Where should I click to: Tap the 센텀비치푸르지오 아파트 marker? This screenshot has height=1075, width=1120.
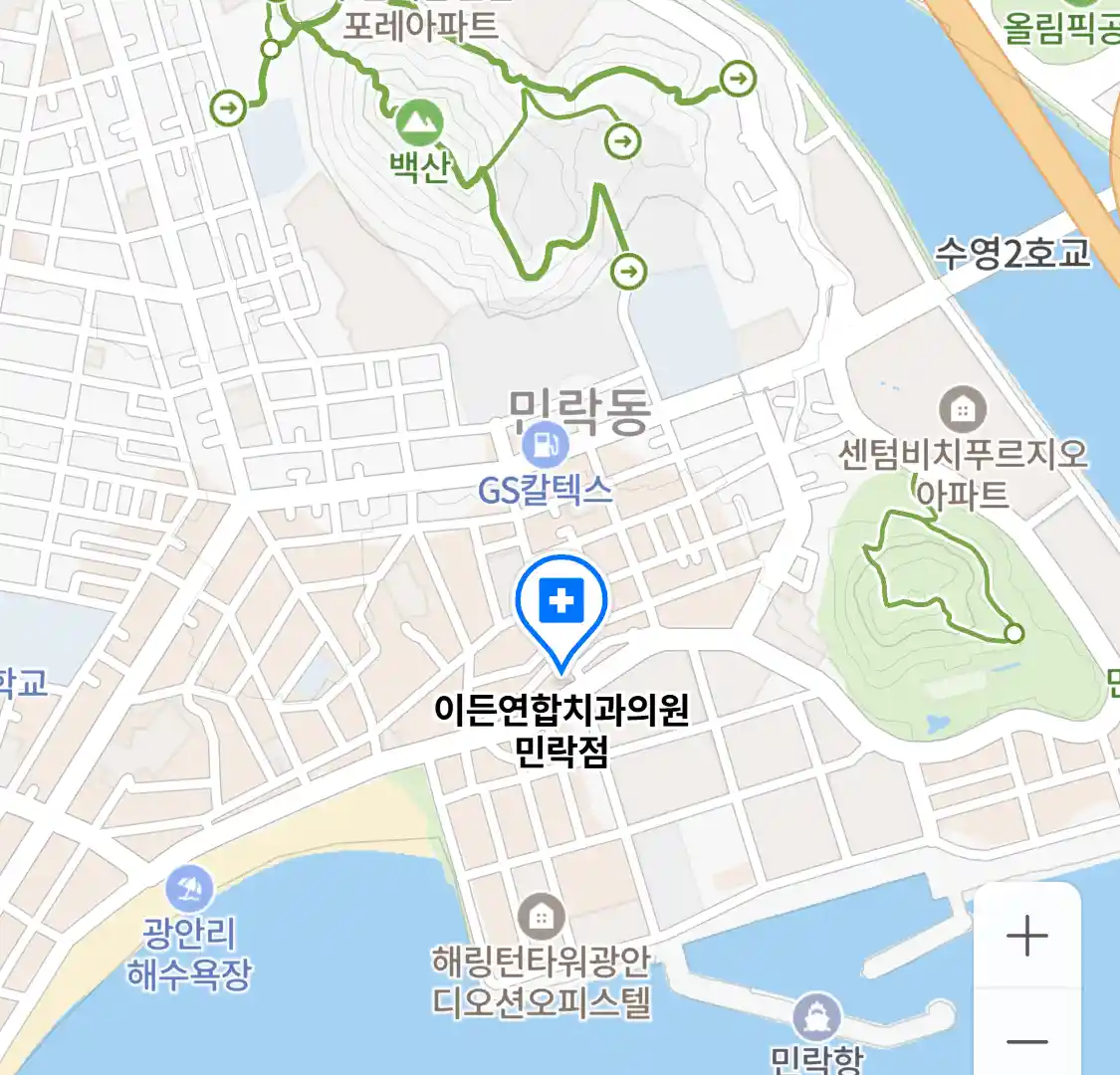pyautogui.click(x=962, y=409)
